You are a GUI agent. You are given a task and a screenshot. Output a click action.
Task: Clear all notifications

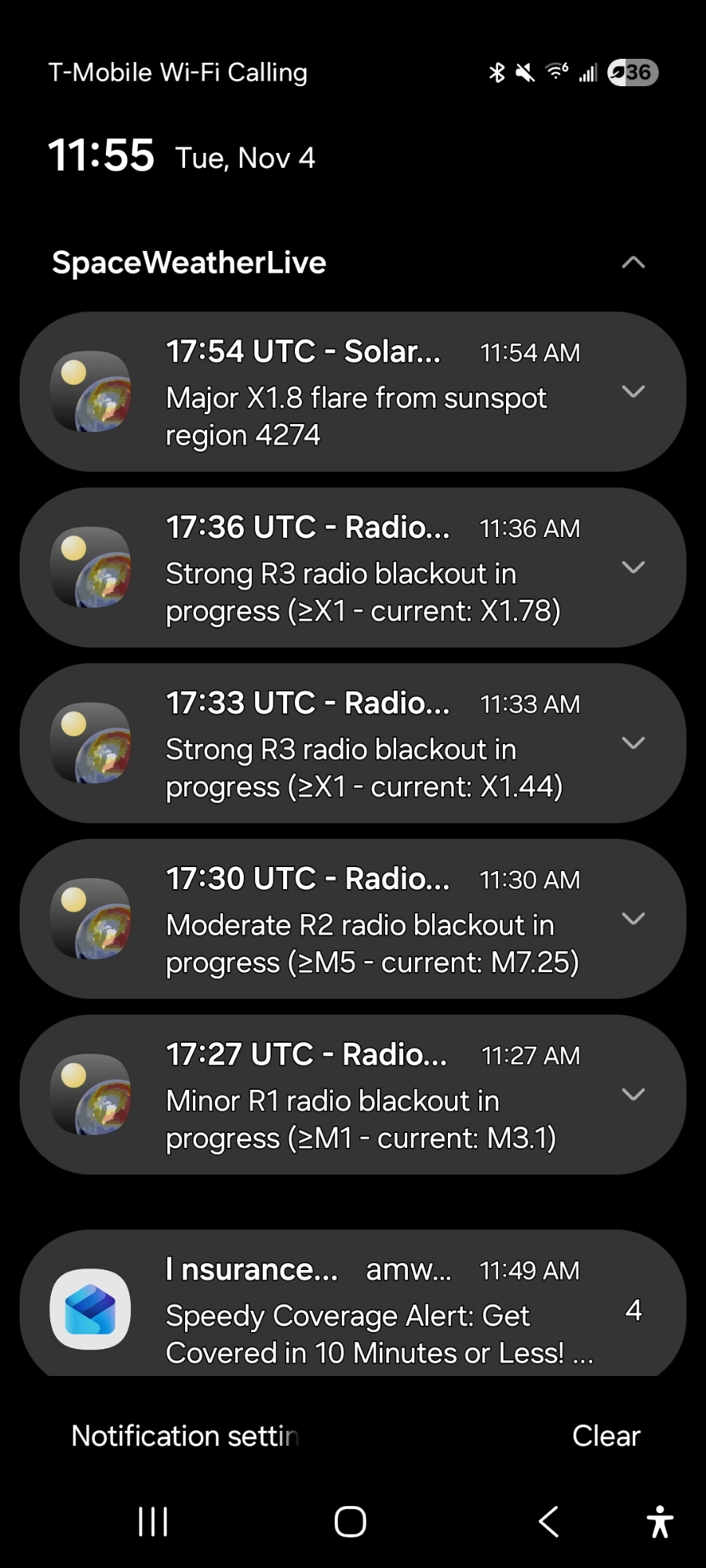606,1436
